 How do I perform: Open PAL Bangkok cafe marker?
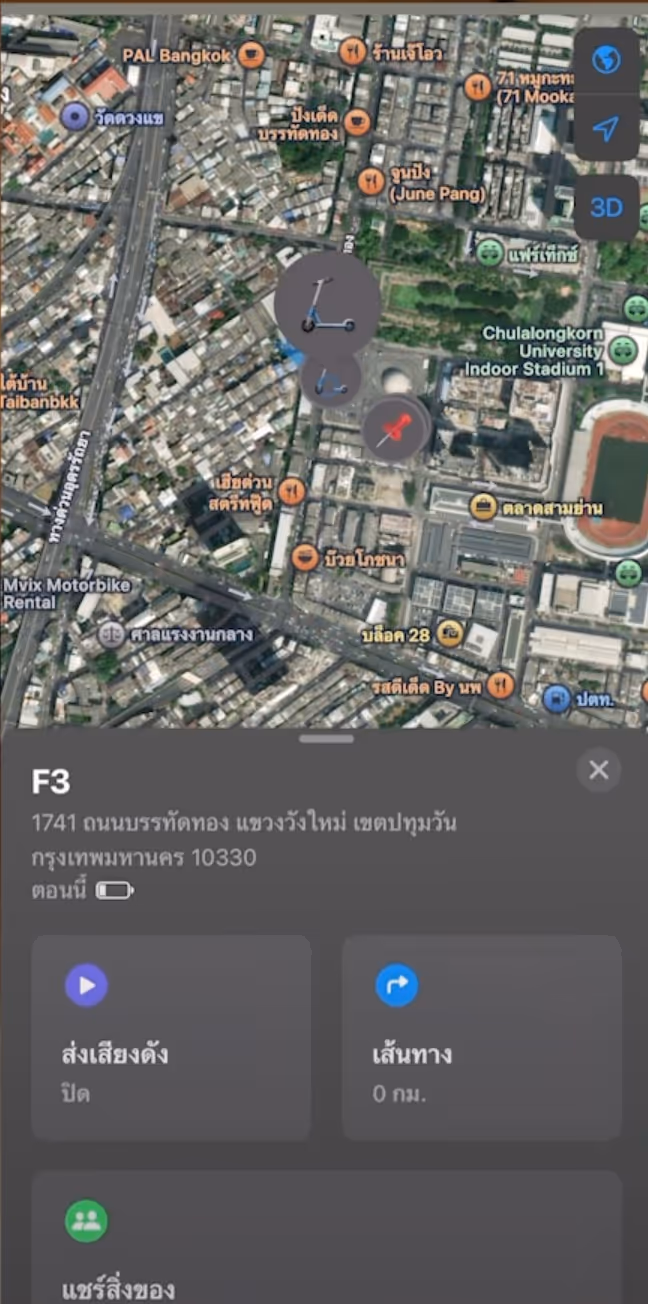click(x=252, y=54)
